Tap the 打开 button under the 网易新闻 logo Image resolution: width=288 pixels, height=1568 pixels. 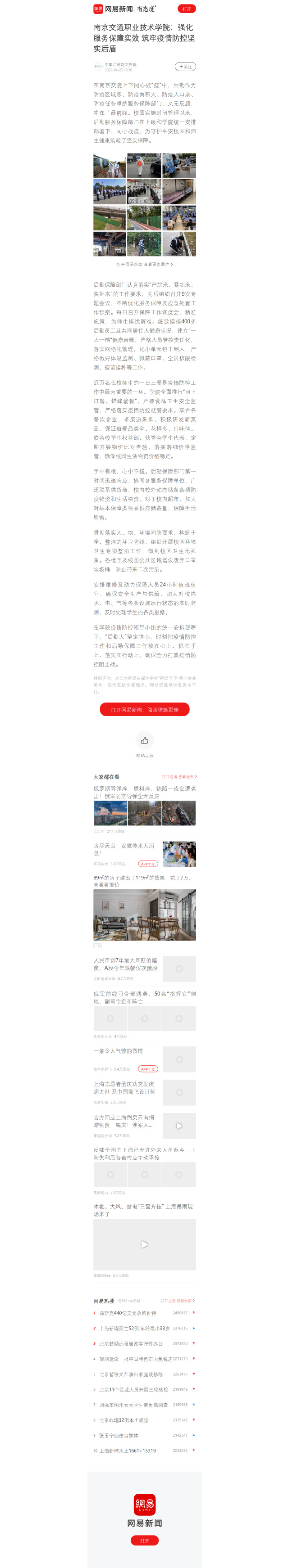(145, 1540)
